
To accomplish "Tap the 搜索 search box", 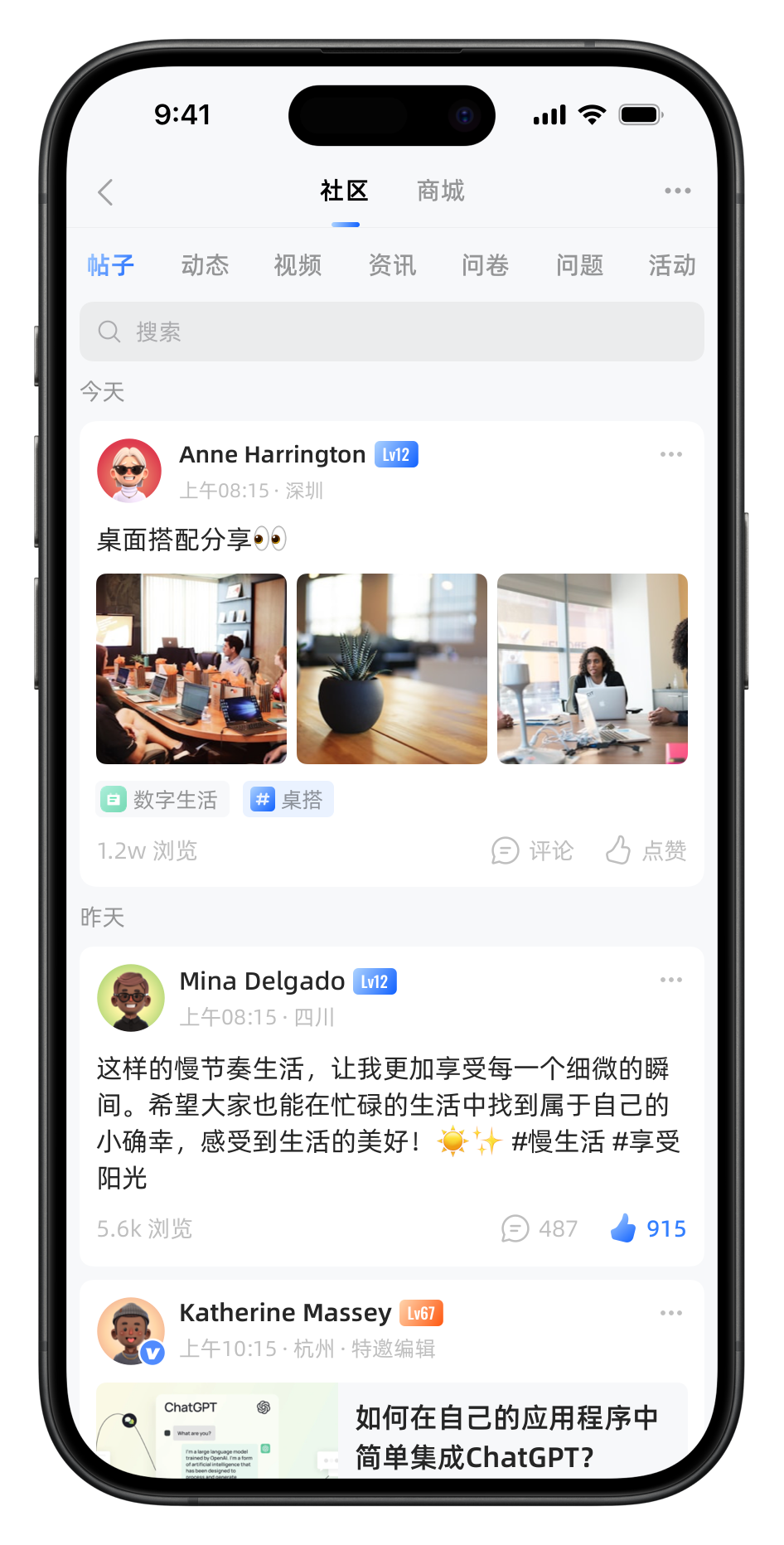I will coord(391,332).
